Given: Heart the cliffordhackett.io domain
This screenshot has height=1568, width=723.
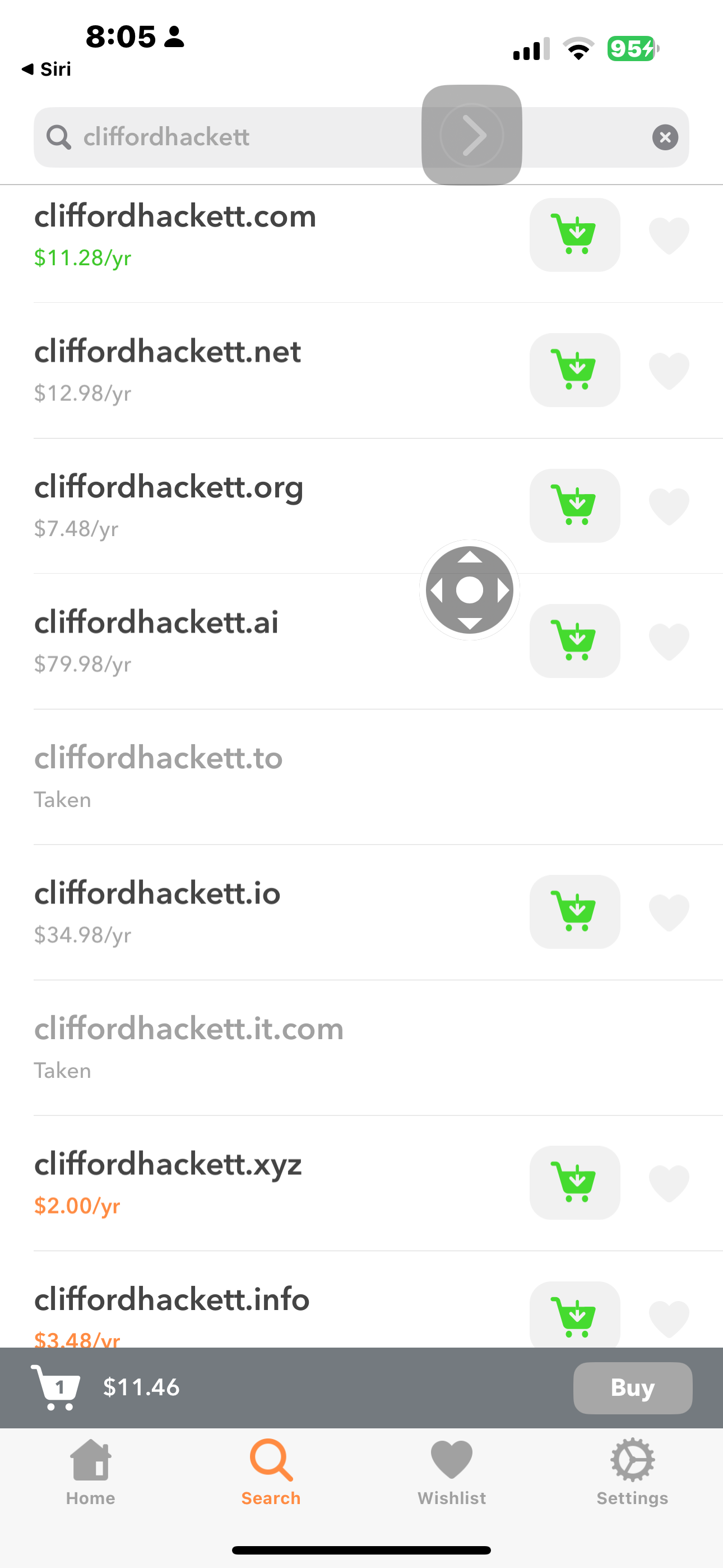Looking at the screenshot, I should pyautogui.click(x=669, y=912).
